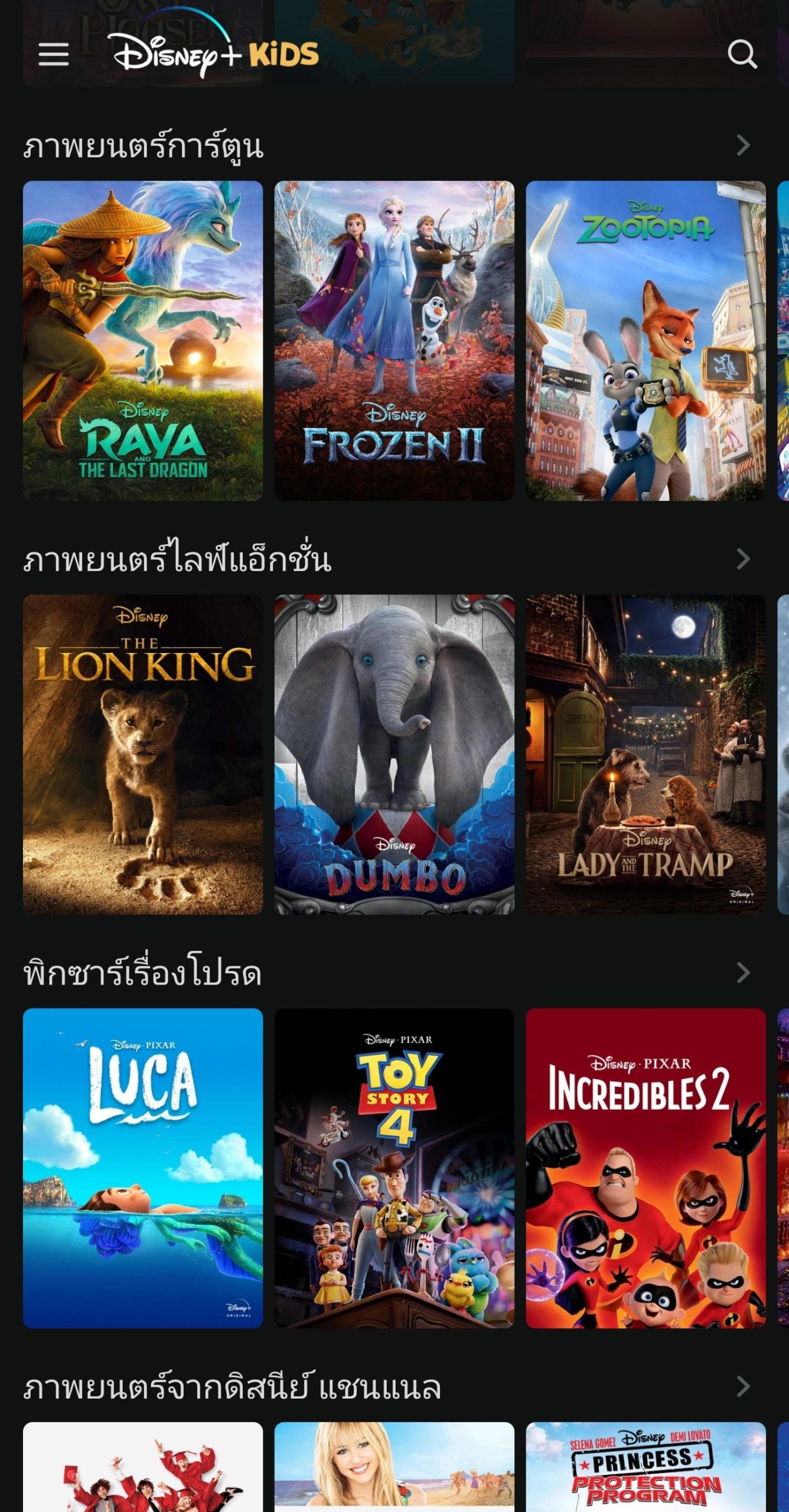The width and height of the screenshot is (789, 1512).
Task: Open the search icon
Action: [x=742, y=54]
